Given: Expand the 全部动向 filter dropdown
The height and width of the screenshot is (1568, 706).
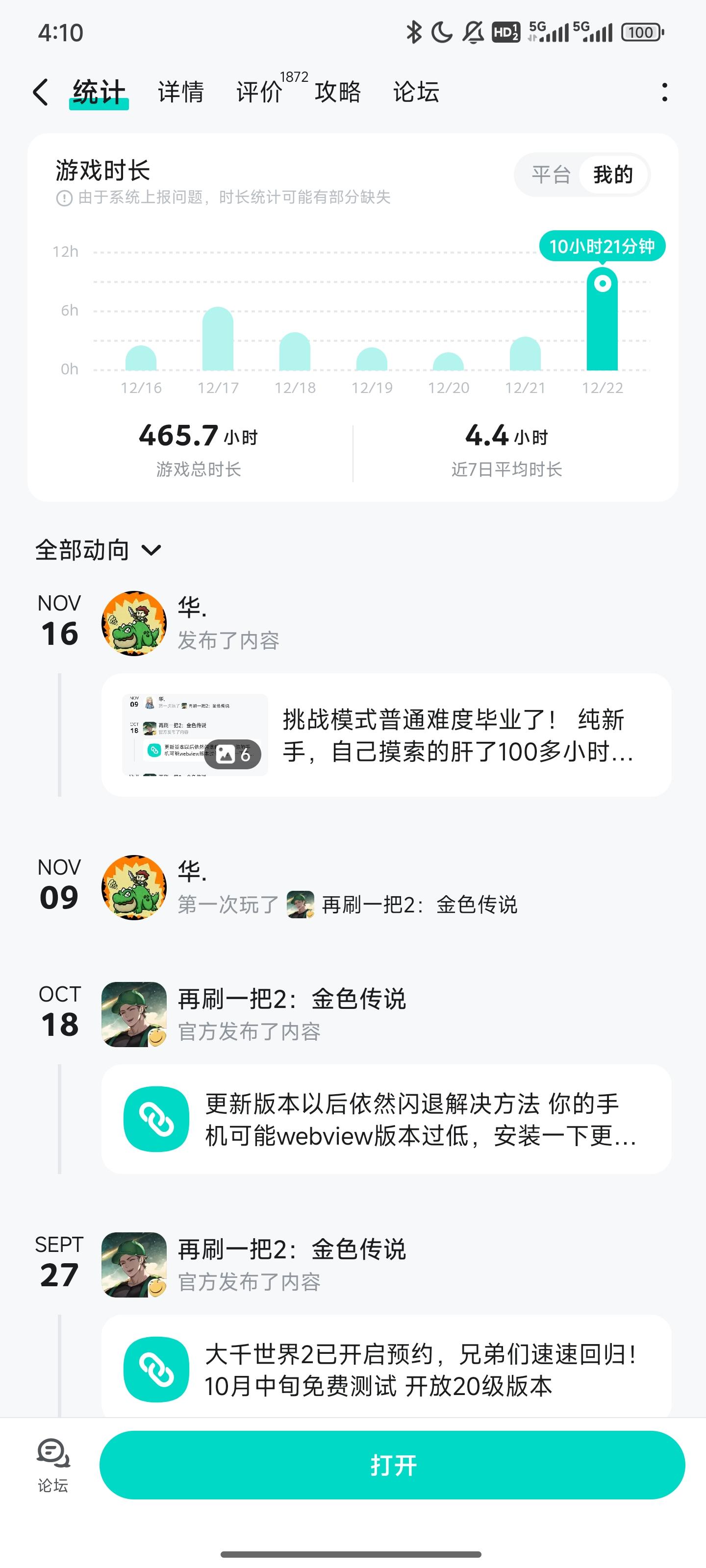Looking at the screenshot, I should click(x=99, y=550).
